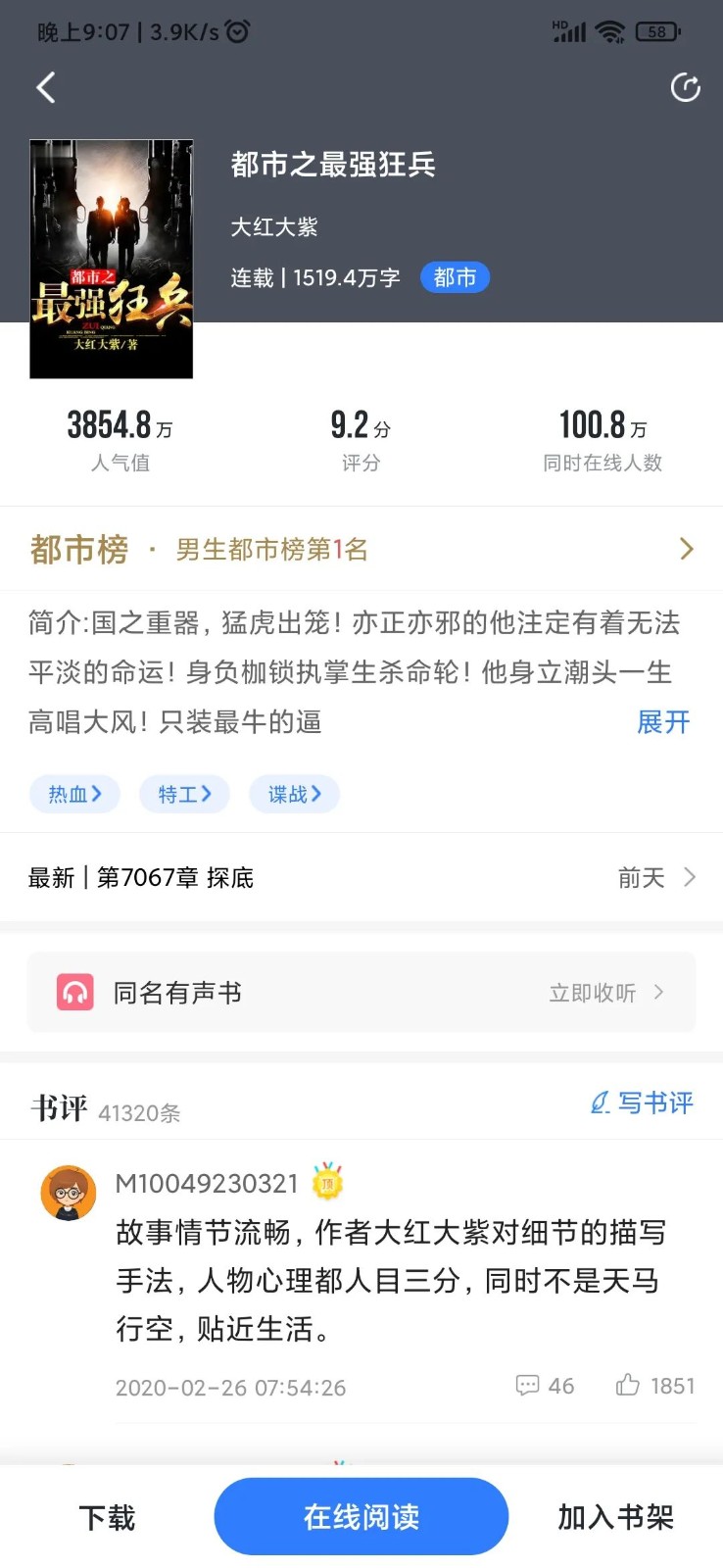This screenshot has height=1568, width=723.
Task: Like the review by M10049230321
Action: [655, 1386]
